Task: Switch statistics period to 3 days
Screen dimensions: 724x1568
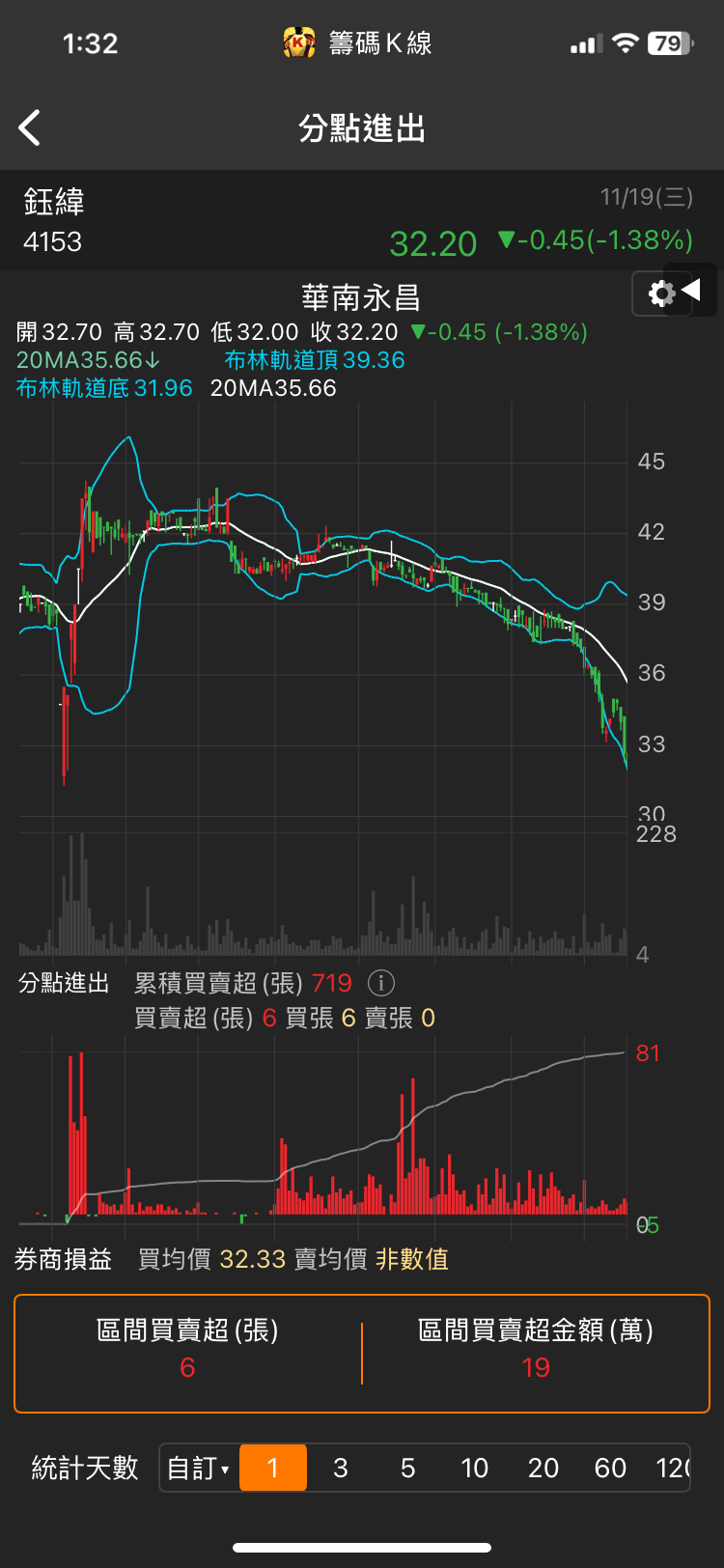Action: [341, 1469]
